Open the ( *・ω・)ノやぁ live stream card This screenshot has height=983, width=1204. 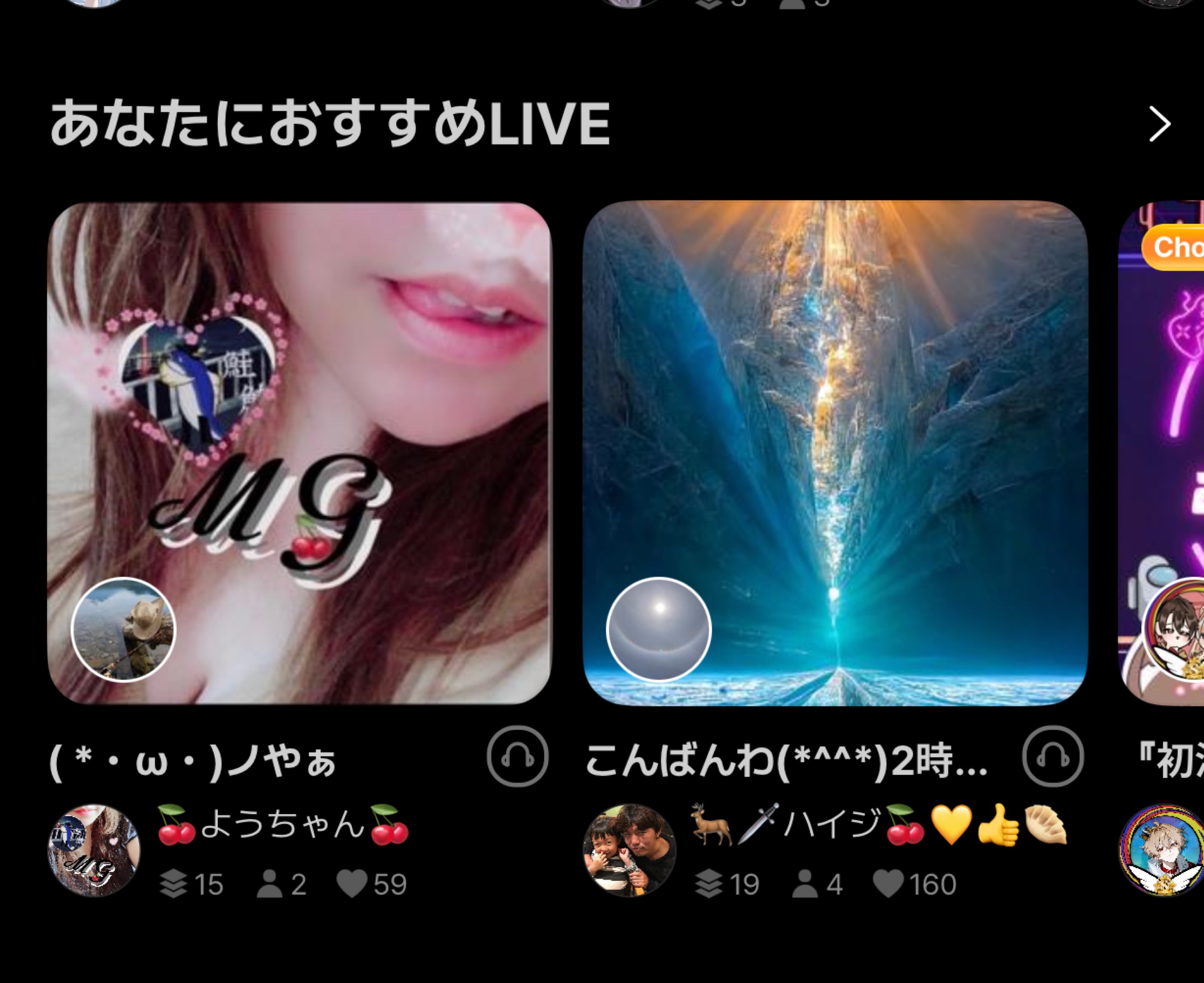299,453
